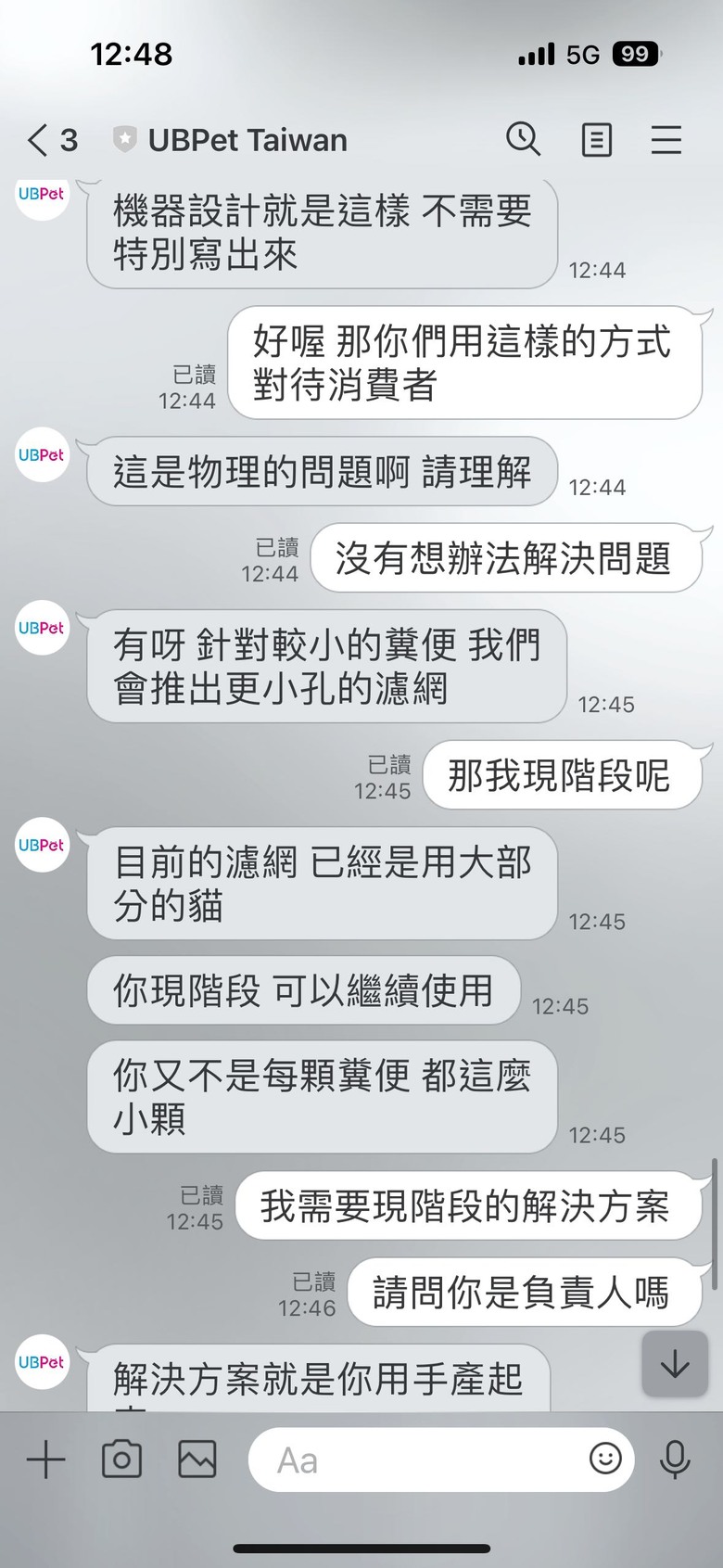Open the chat notes icon next to search
This screenshot has width=723, height=1568.
tap(596, 140)
